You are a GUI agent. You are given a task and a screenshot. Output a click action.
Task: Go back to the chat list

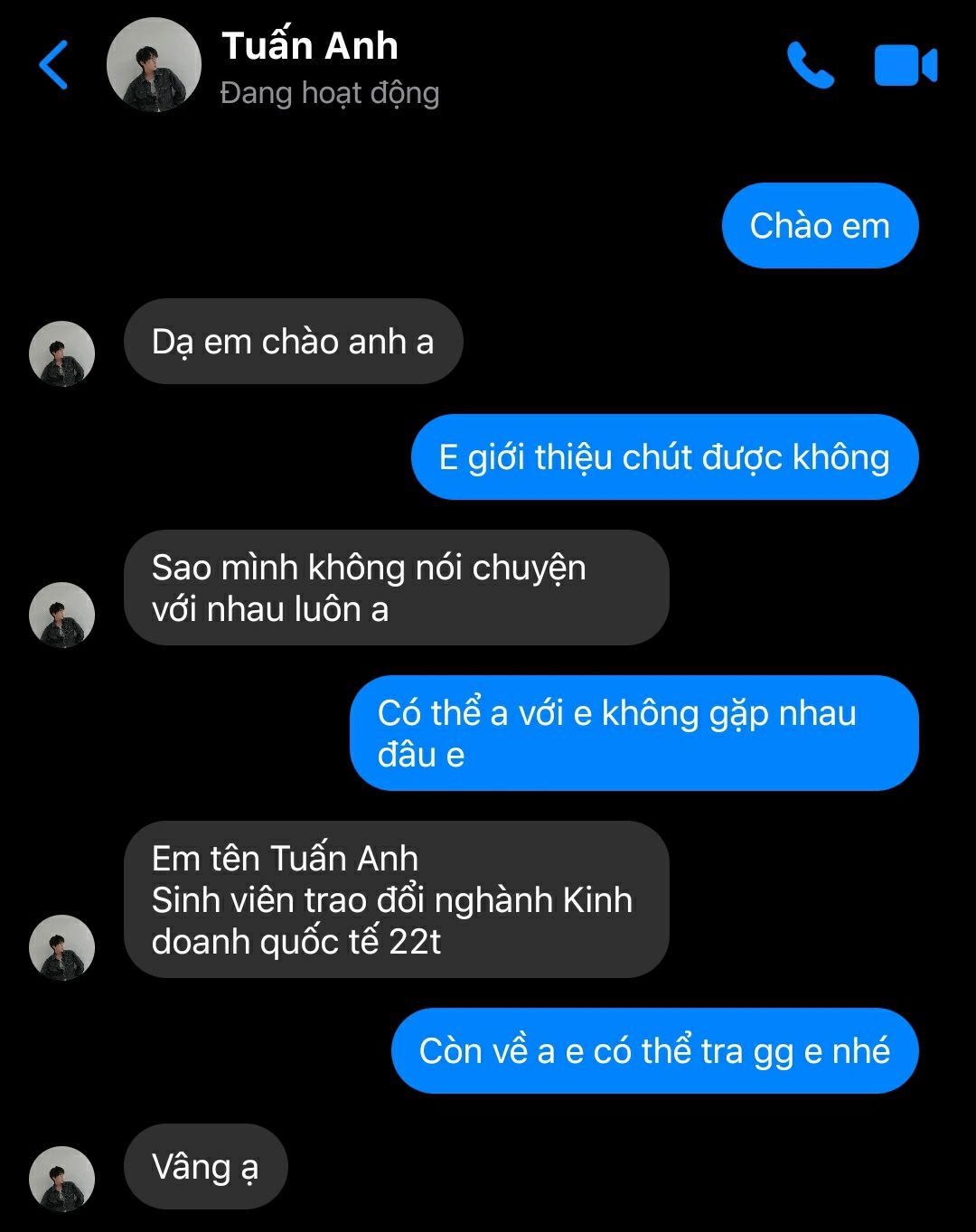(x=54, y=65)
